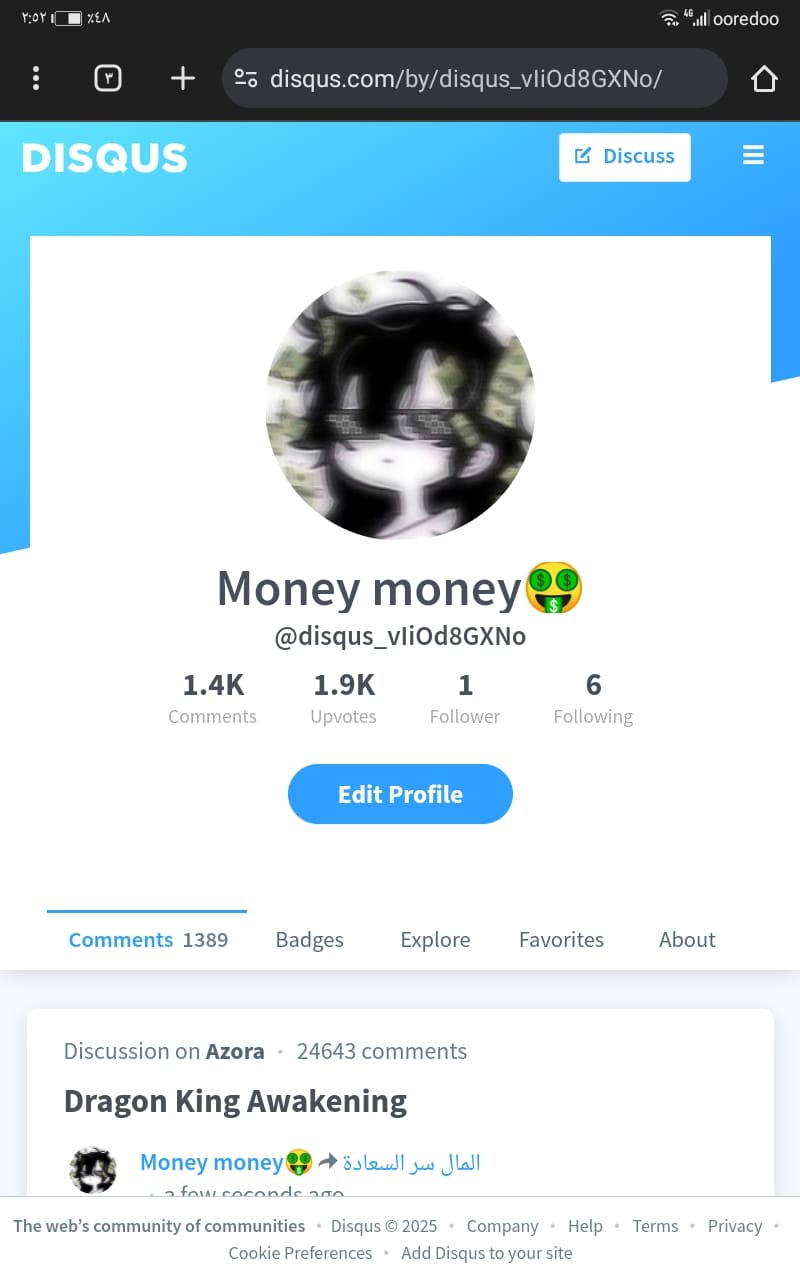Screen dimensions: 800x1280
Task: Open the browser tab switcher
Action: tap(108, 78)
